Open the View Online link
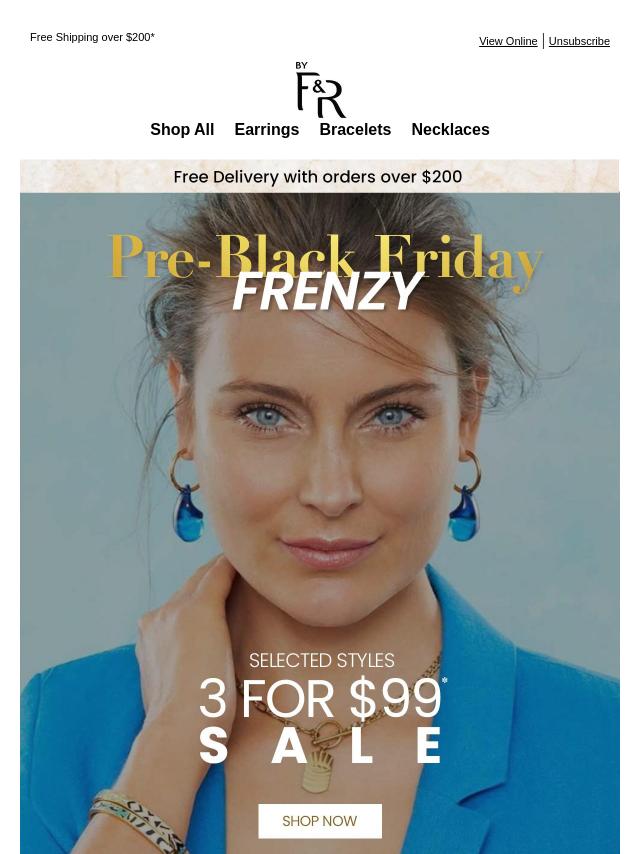This screenshot has width=640, height=854. click(508, 41)
